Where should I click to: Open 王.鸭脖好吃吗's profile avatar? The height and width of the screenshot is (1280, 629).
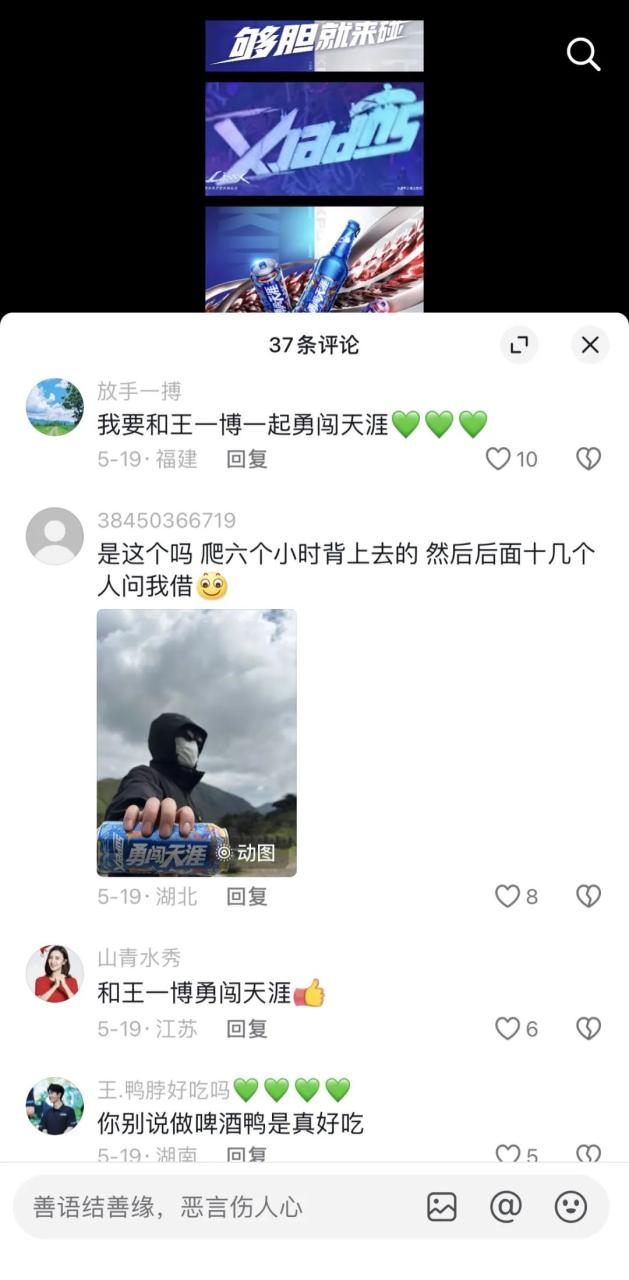(54, 1106)
